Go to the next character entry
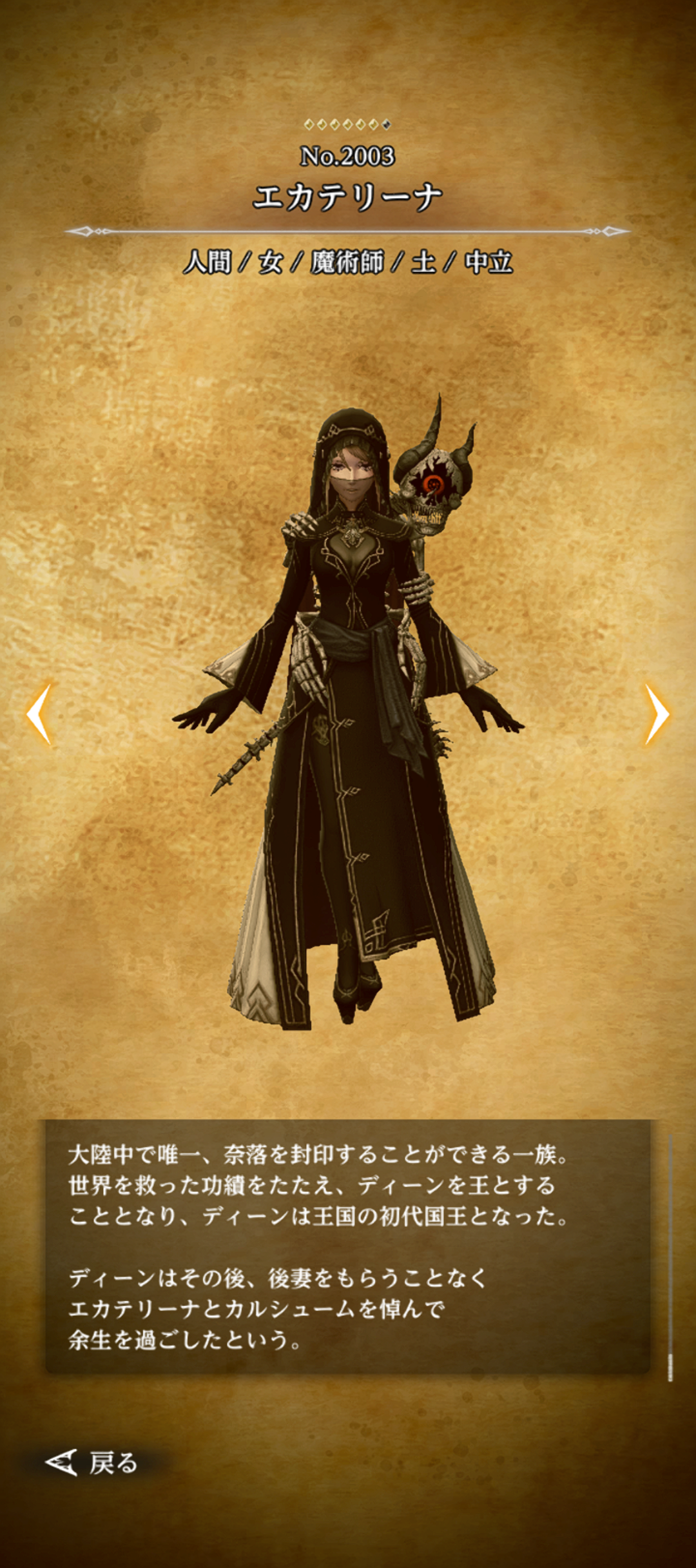Viewport: 696px width, 1568px height. point(657,714)
